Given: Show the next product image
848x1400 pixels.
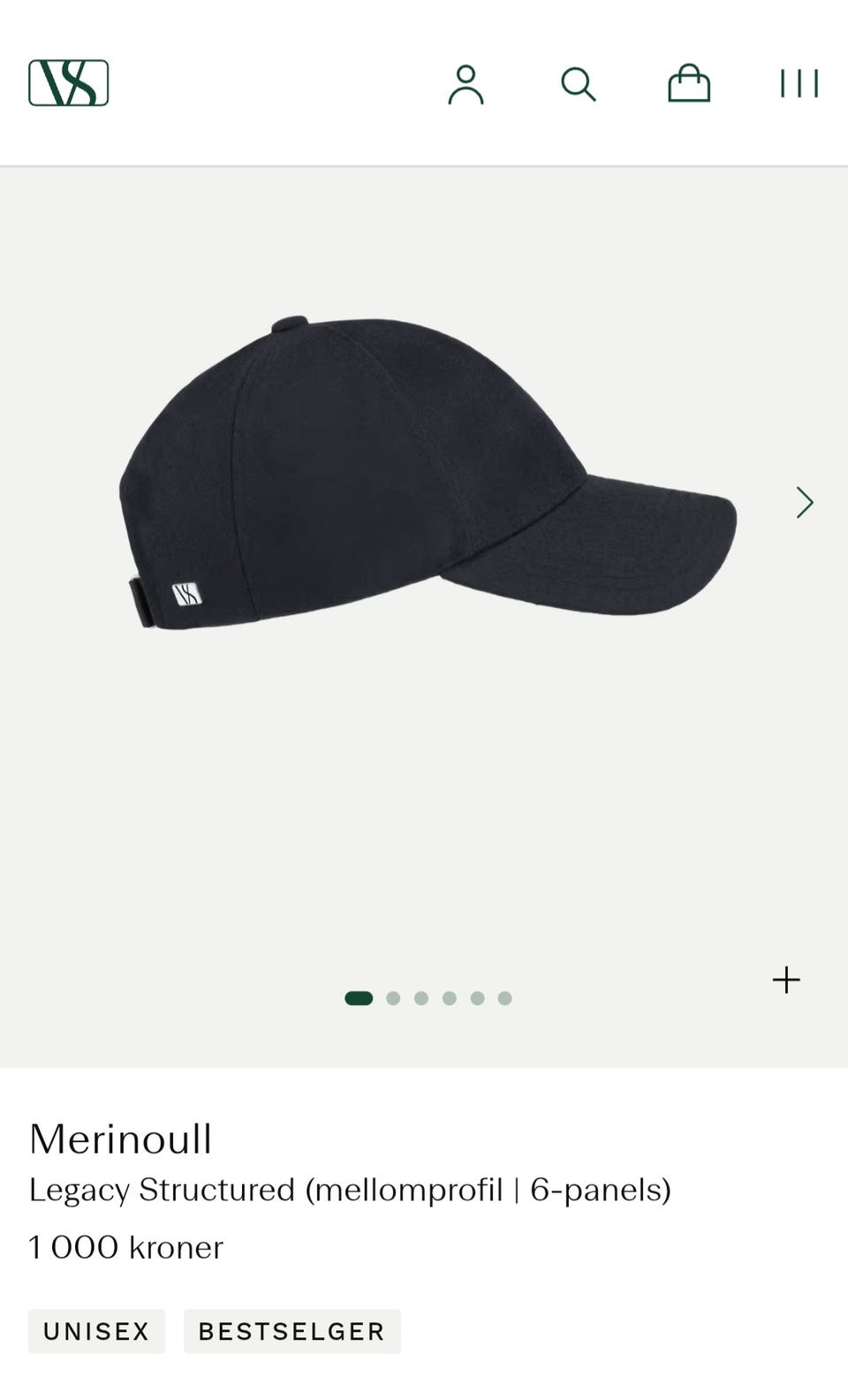Looking at the screenshot, I should (x=804, y=502).
